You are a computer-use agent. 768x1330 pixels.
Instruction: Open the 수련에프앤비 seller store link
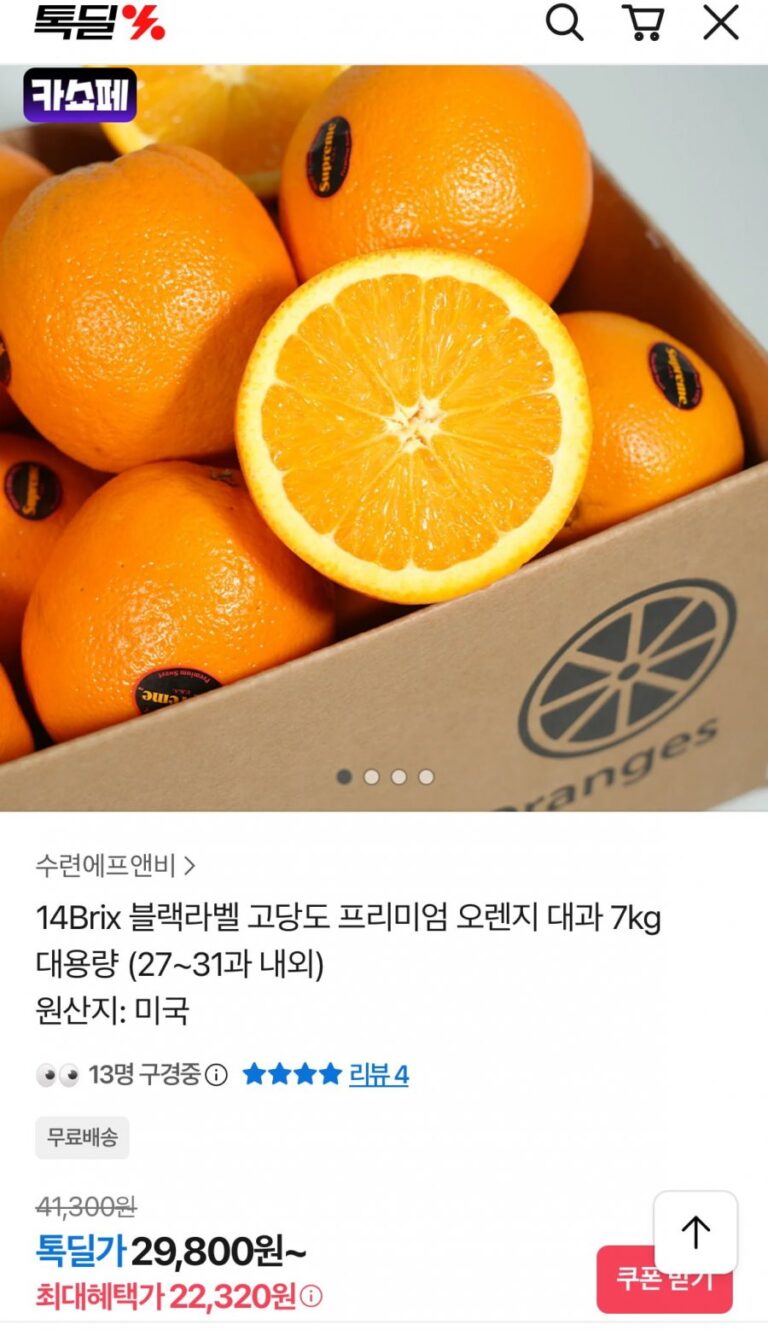pos(115,865)
